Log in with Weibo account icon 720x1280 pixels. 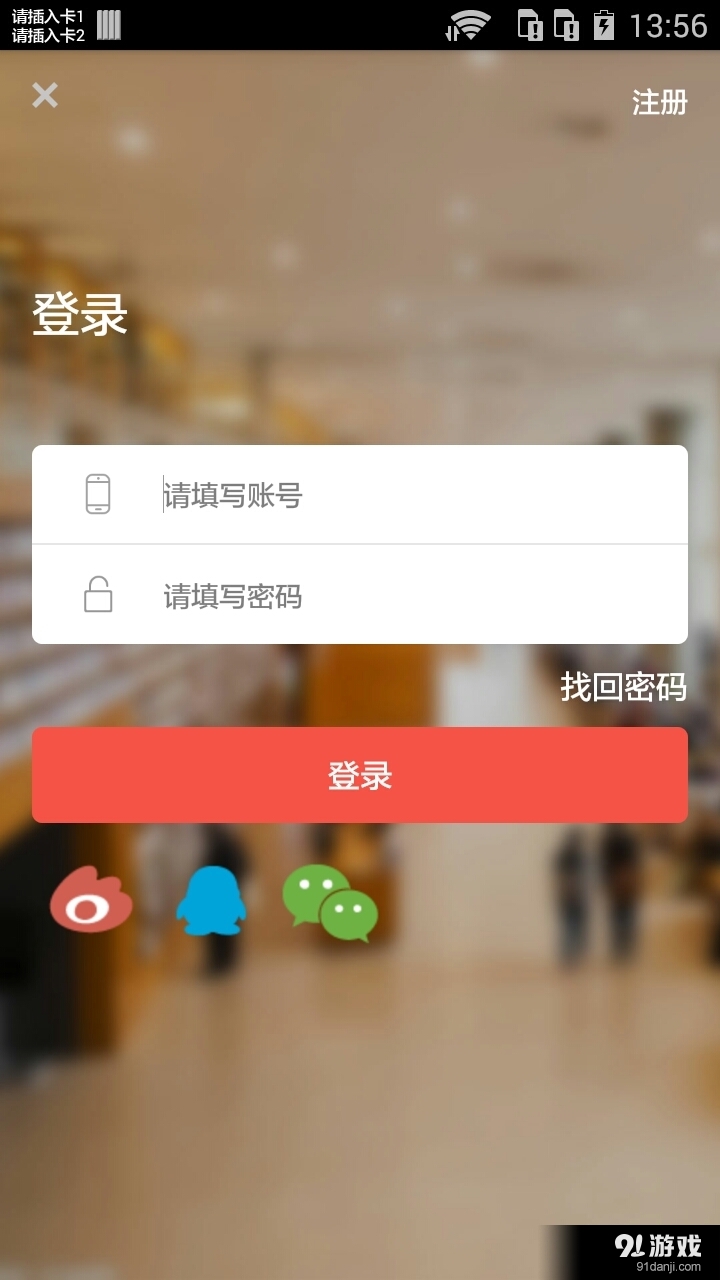[x=91, y=901]
